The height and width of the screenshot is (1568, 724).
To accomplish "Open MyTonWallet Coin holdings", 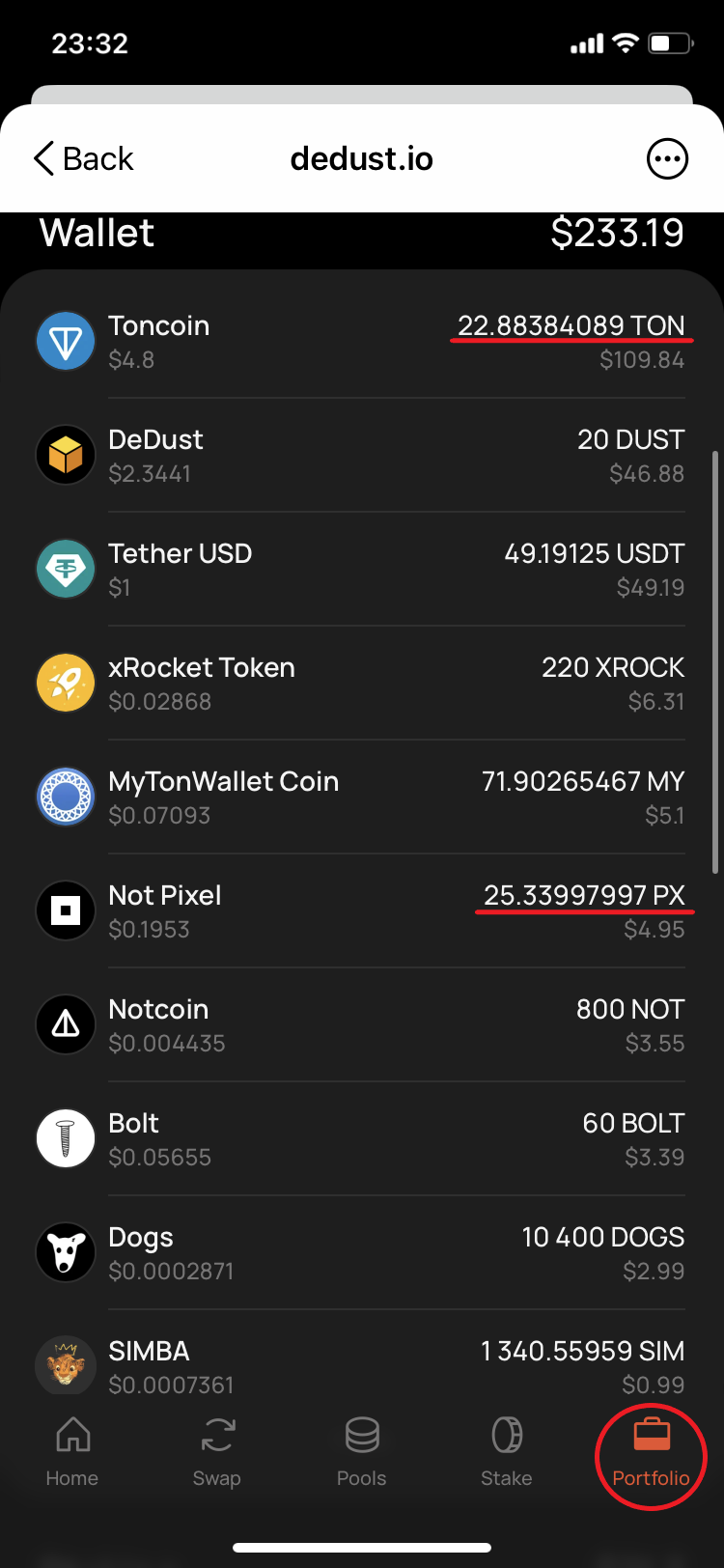I will coord(360,798).
